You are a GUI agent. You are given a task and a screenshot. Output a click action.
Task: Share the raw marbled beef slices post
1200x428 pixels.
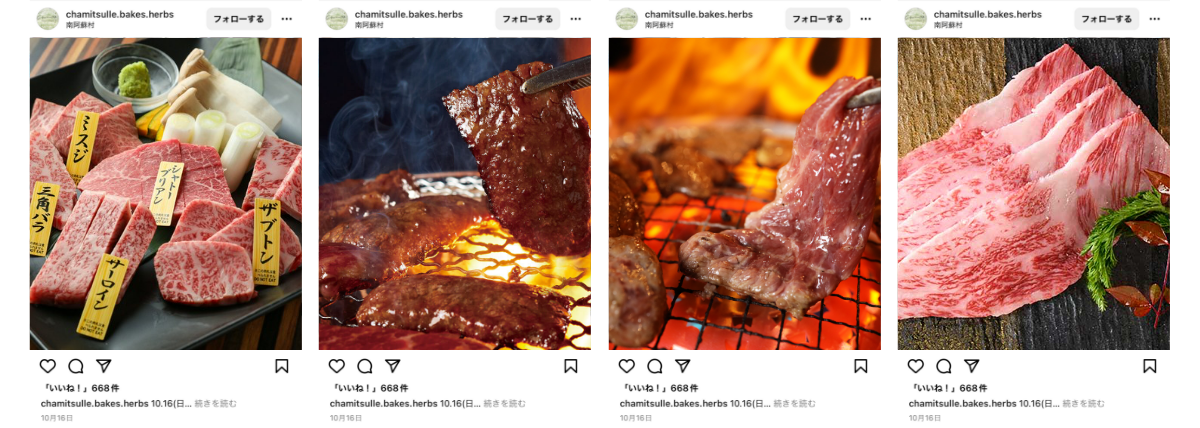click(x=971, y=366)
